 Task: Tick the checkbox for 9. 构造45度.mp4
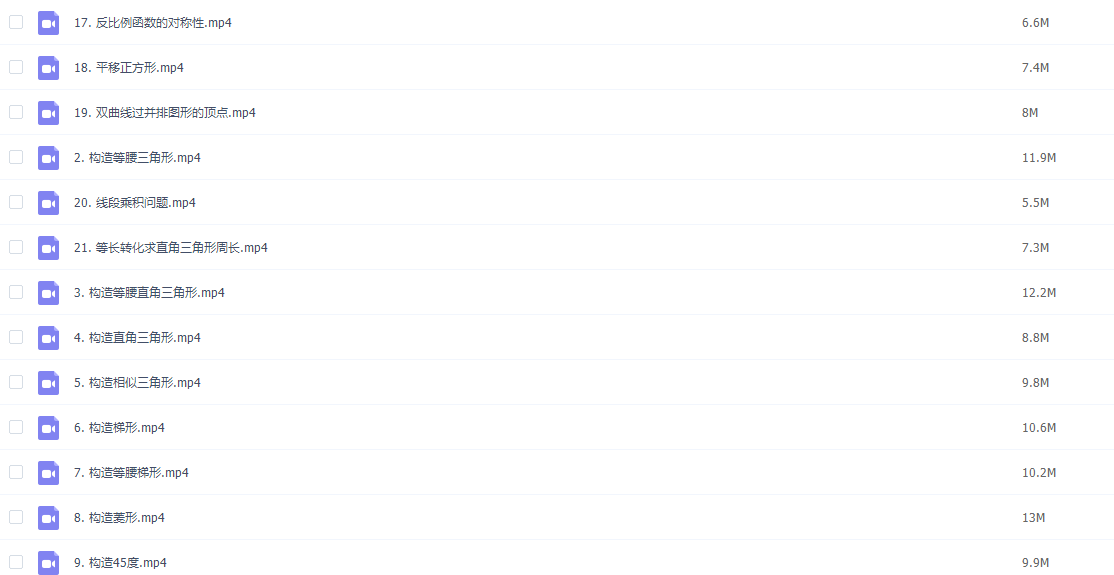[16, 562]
